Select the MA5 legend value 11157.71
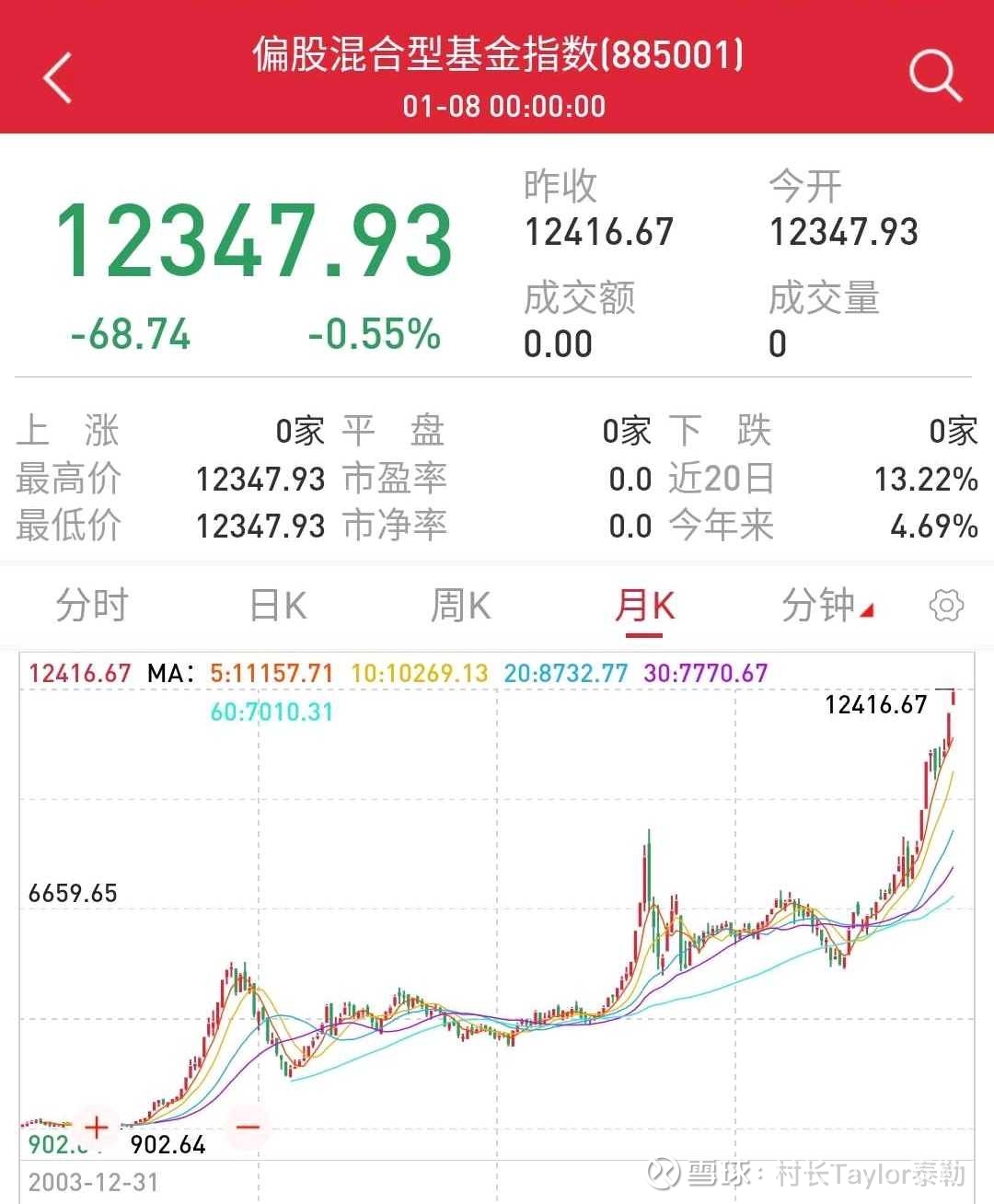The image size is (994, 1204). point(273,673)
